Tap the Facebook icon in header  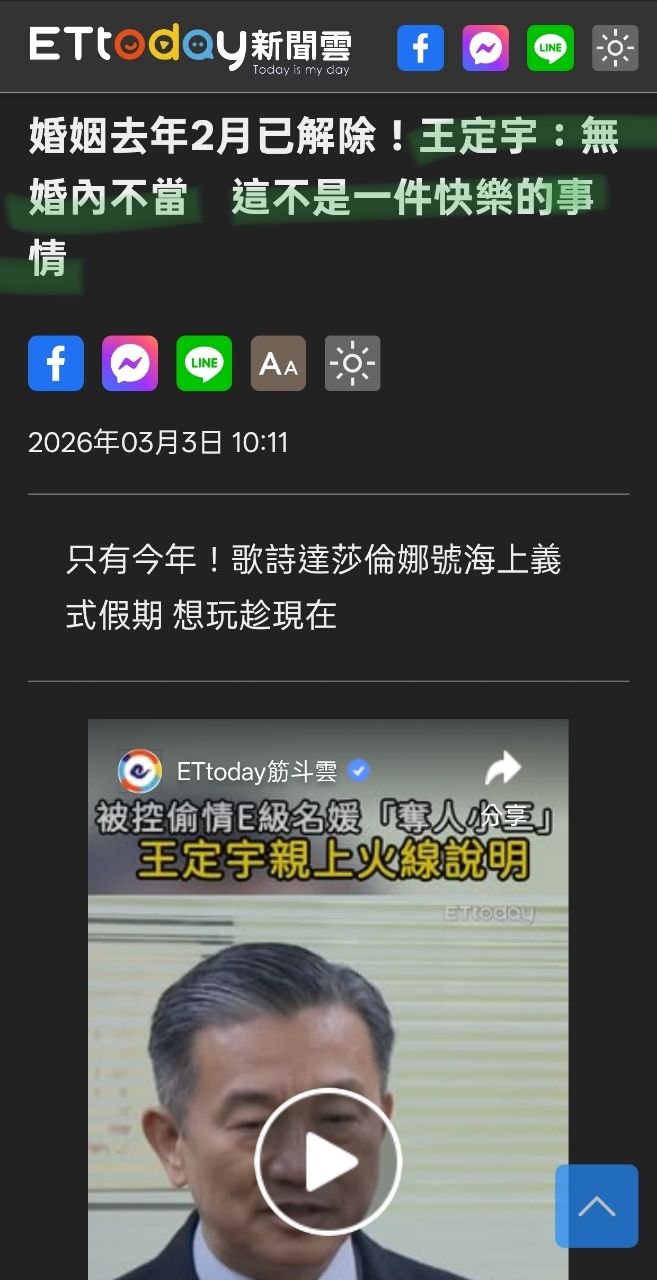(420, 48)
